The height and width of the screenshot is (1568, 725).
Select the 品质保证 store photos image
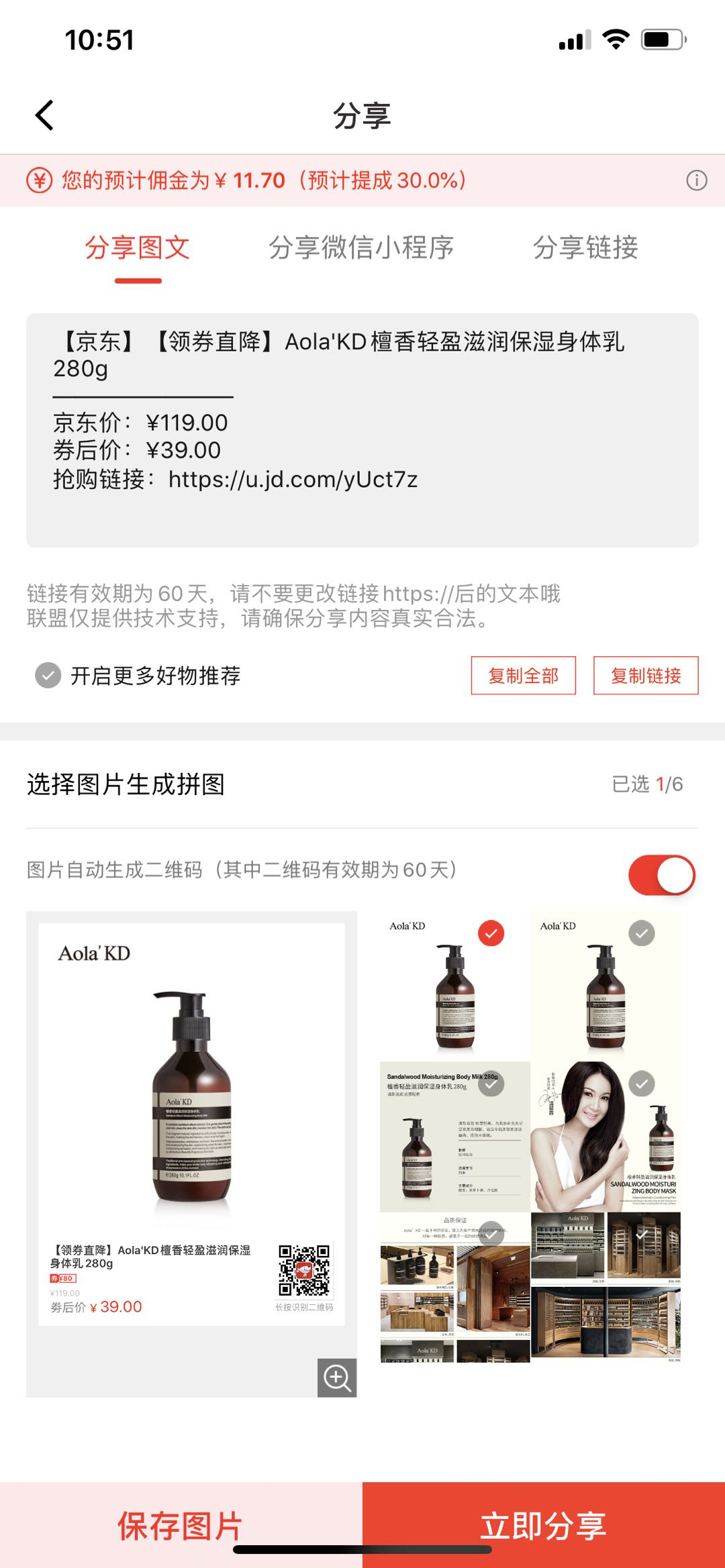pyautogui.click(x=491, y=1234)
